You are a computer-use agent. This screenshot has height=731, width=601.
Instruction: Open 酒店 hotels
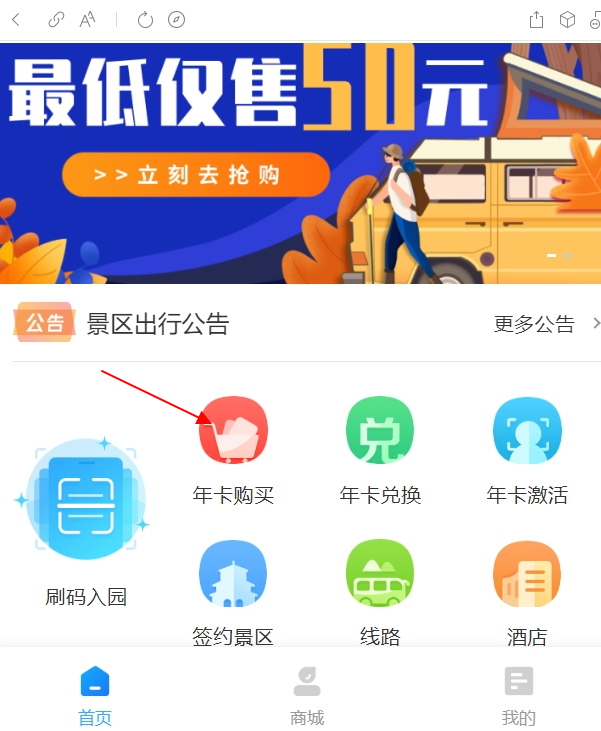[527, 592]
